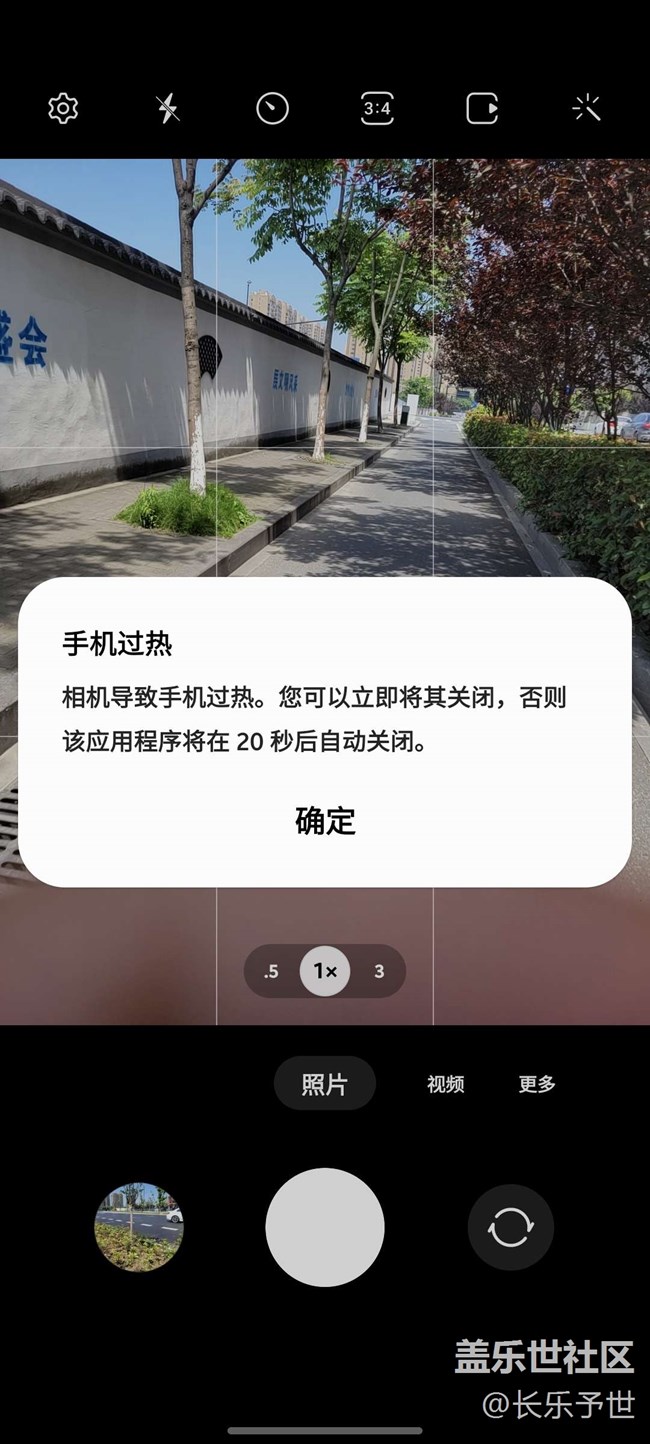Toggle the motion photo icon
This screenshot has width=650, height=1444.
pyautogui.click(x=482, y=108)
